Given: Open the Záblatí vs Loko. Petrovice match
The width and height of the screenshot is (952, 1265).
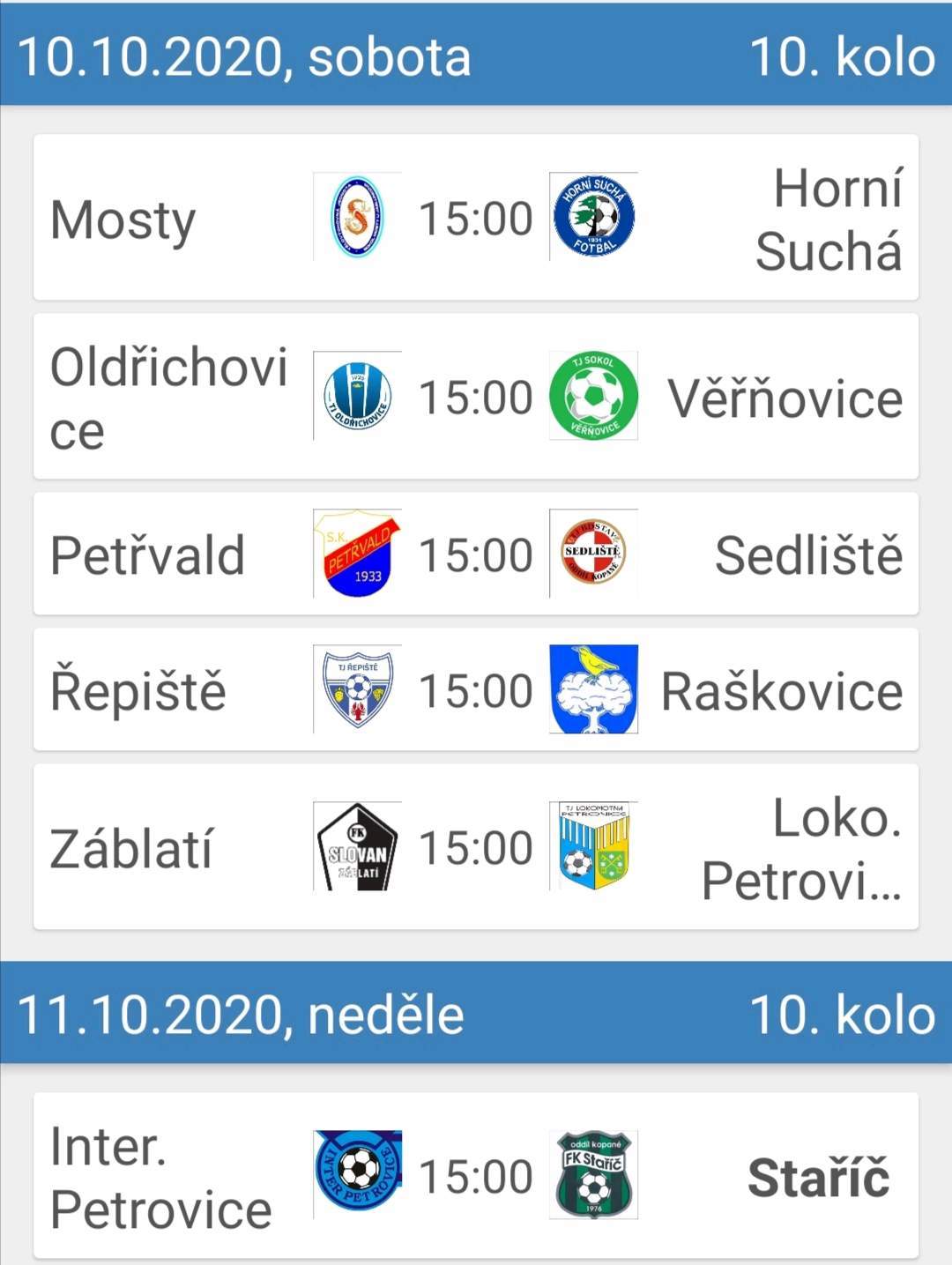Looking at the screenshot, I should pos(476,847).
